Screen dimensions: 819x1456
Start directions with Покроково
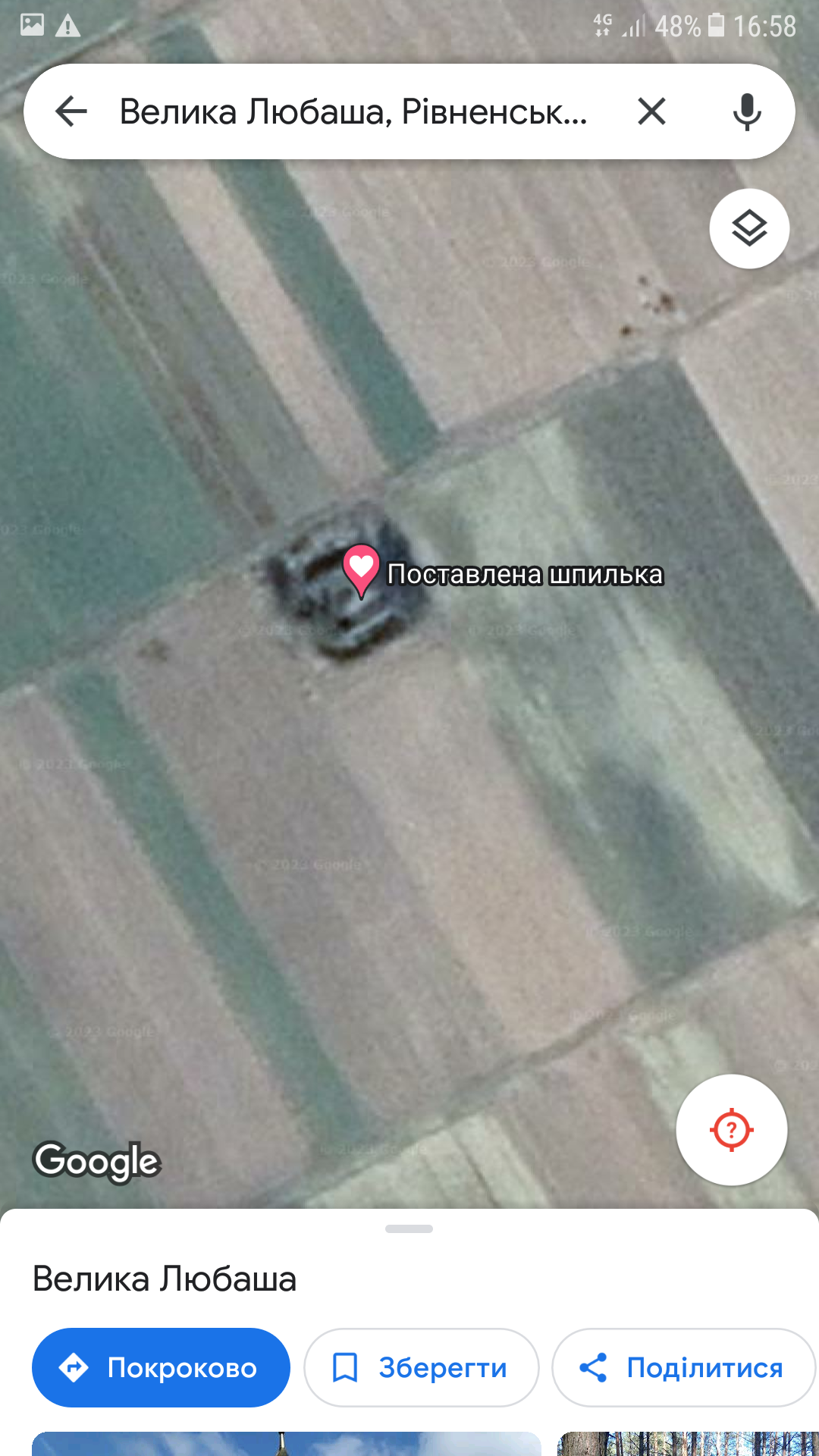pos(161,1367)
